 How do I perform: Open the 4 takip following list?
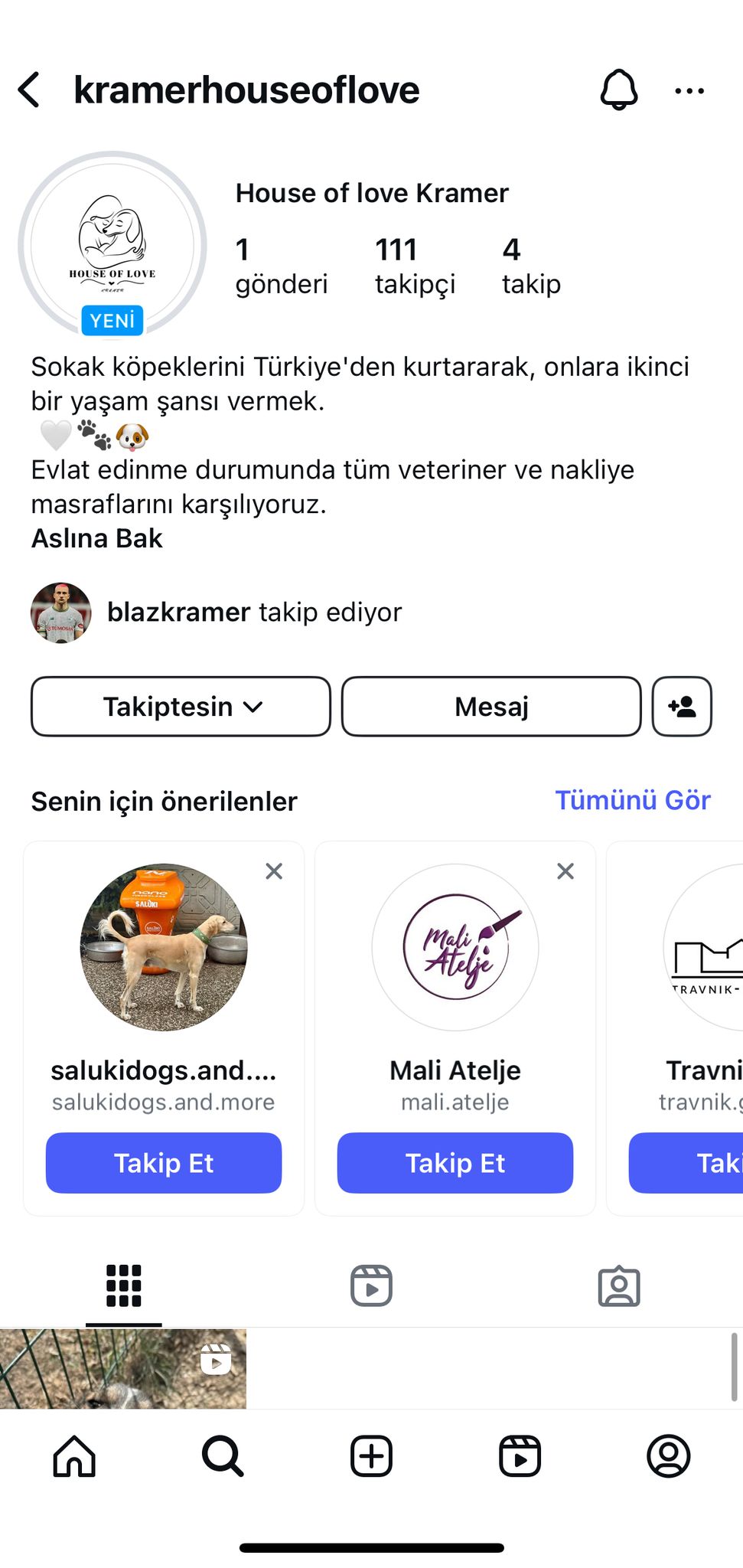531,266
